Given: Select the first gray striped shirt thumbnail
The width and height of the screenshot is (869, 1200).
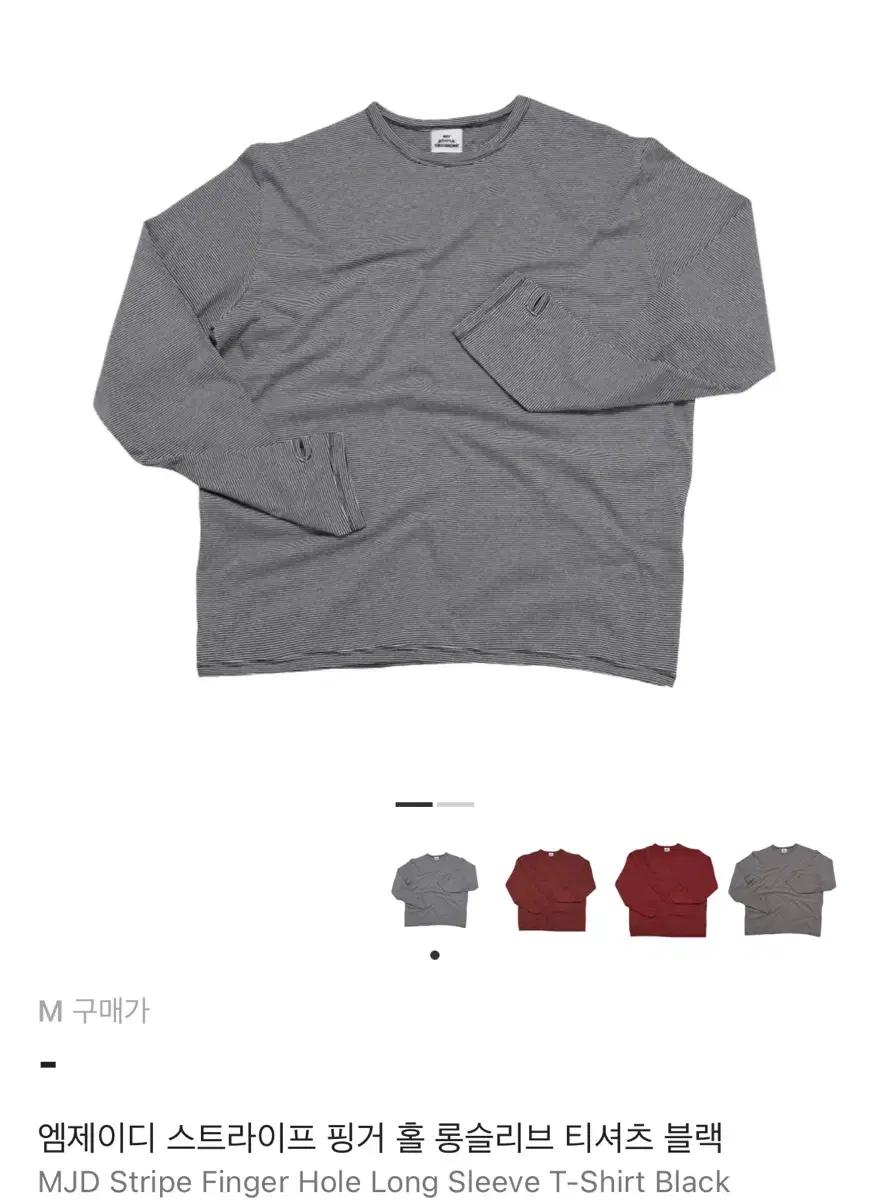Looking at the screenshot, I should 434,890.
